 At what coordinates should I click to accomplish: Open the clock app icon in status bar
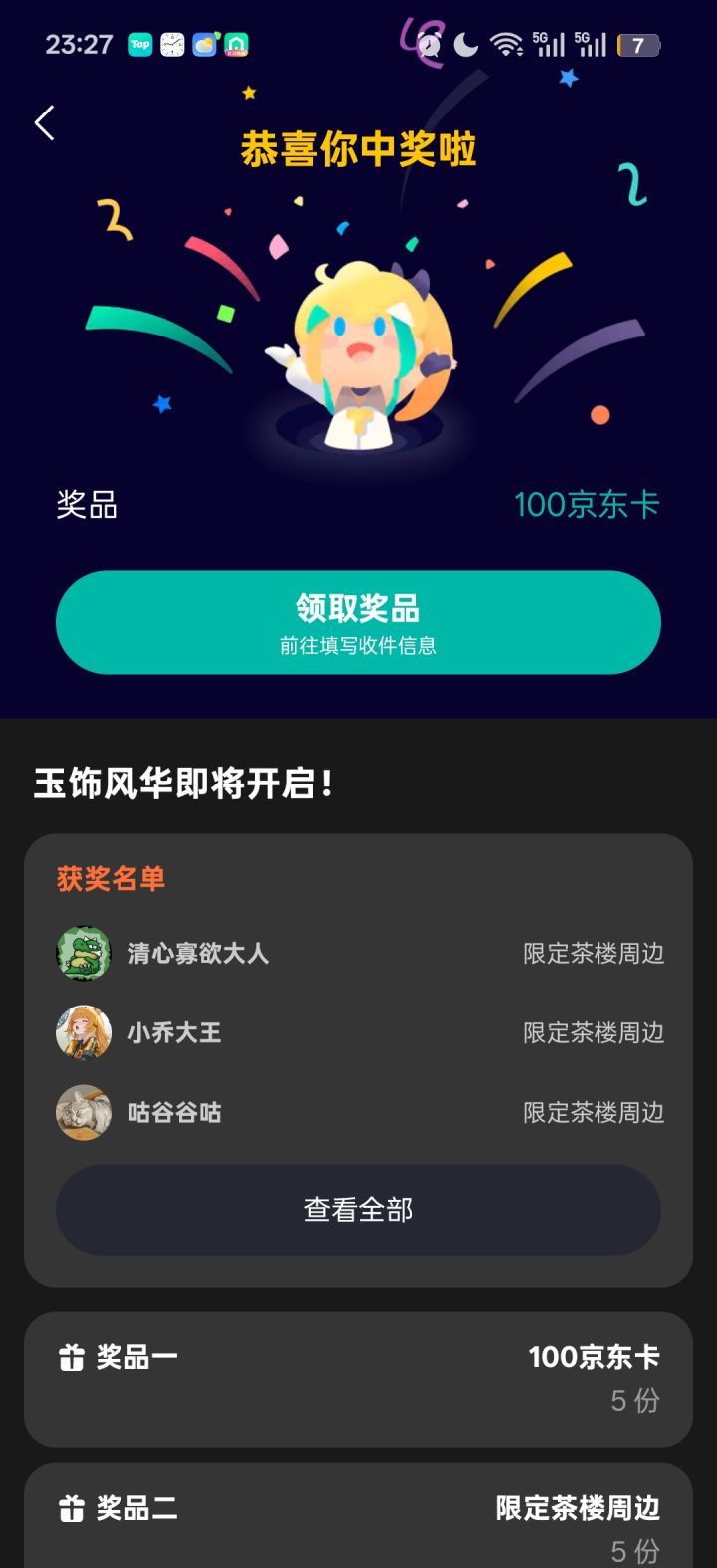[x=172, y=44]
